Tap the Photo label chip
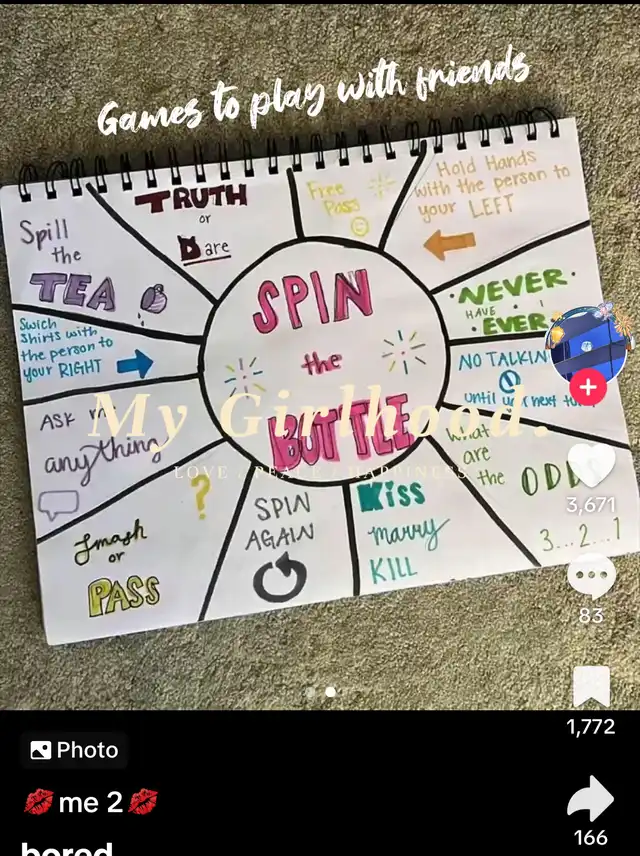 74,750
